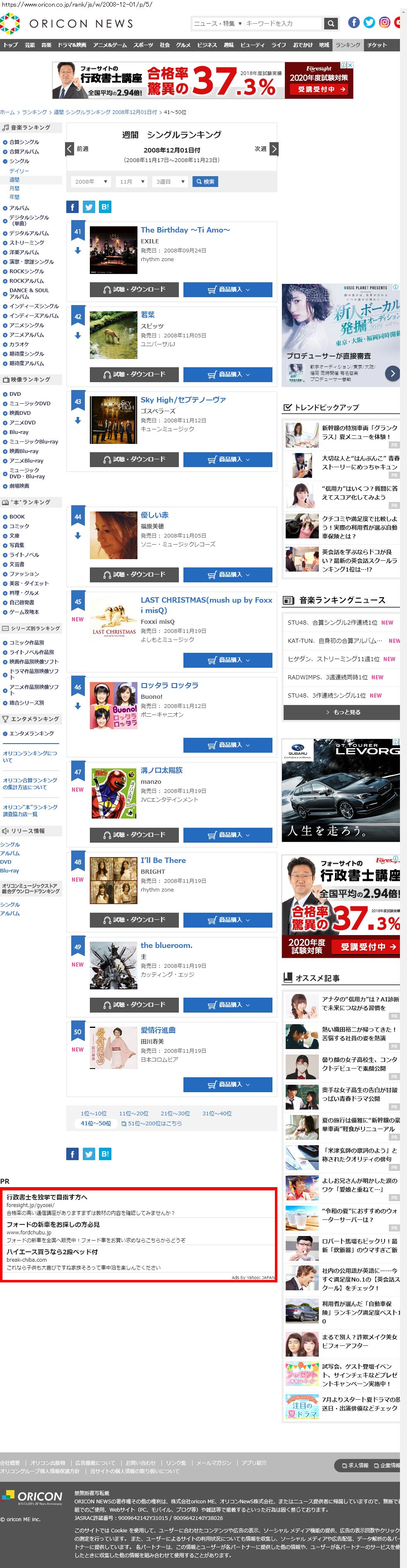The image size is (407, 1568).
Task: Open DVD in video ranking sidebar
Action: pos(14,394)
